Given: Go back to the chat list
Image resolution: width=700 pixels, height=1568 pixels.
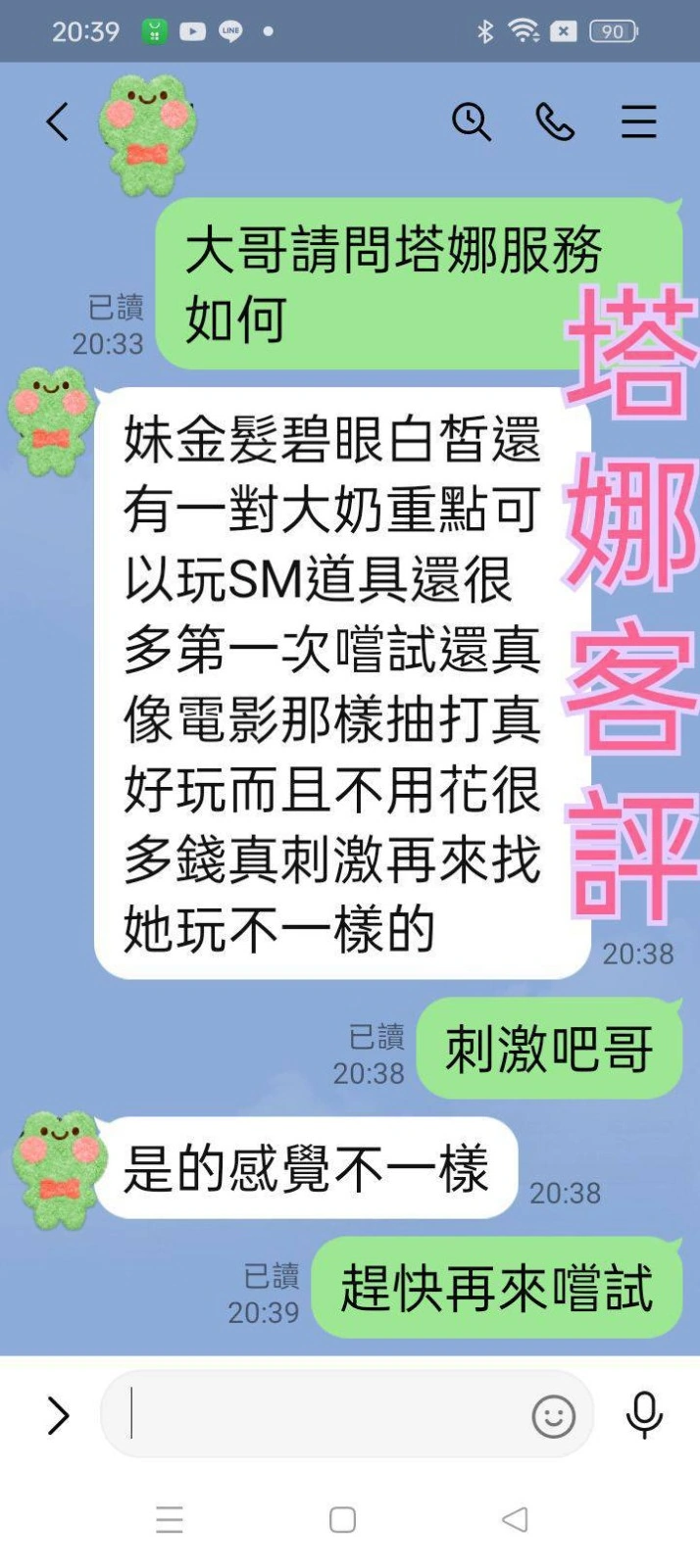Looking at the screenshot, I should coord(57,122).
